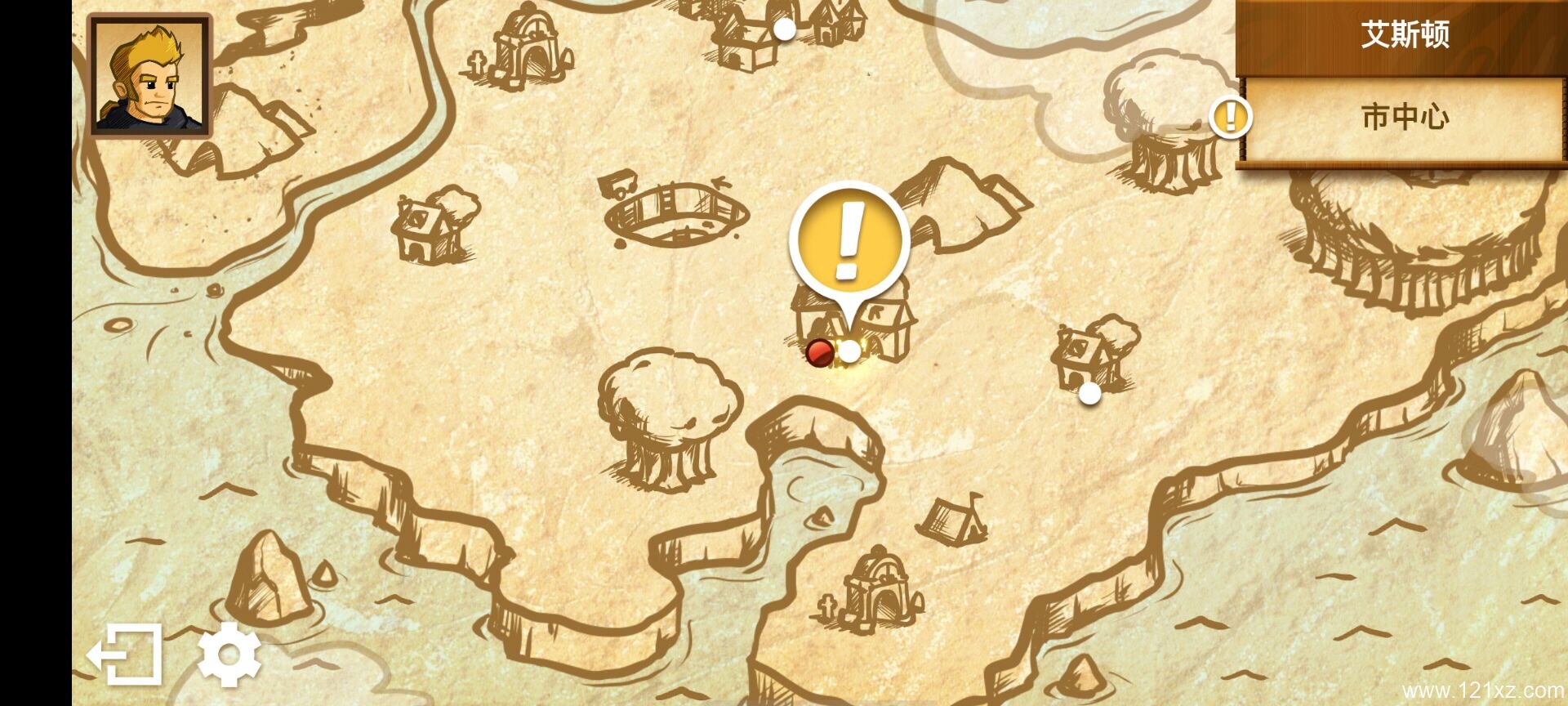The image size is (1568, 706).
Task: Select the 市中心 quest button
Action: [x=1403, y=118]
